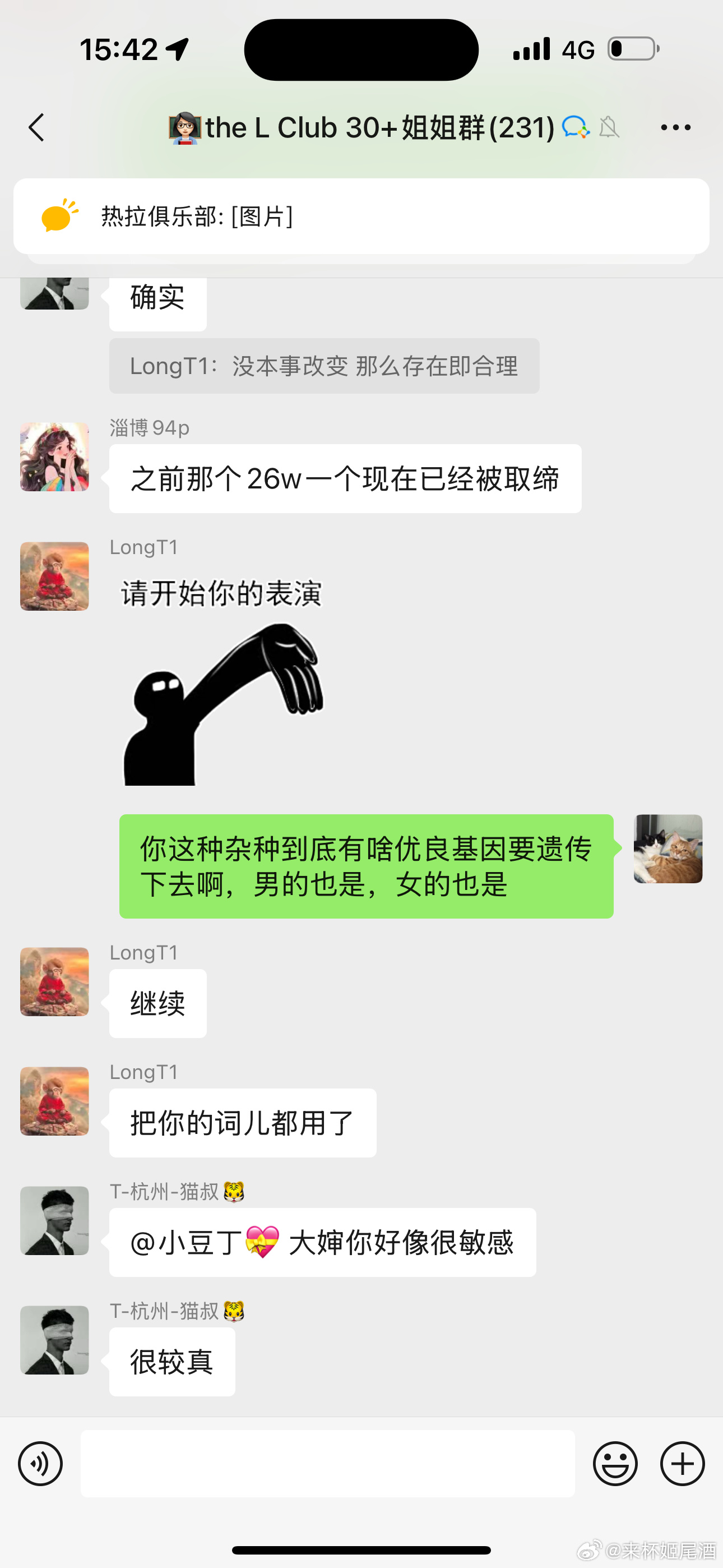Image resolution: width=723 pixels, height=1568 pixels.
Task: Open the emoji sticker panel
Action: pos(615,1463)
